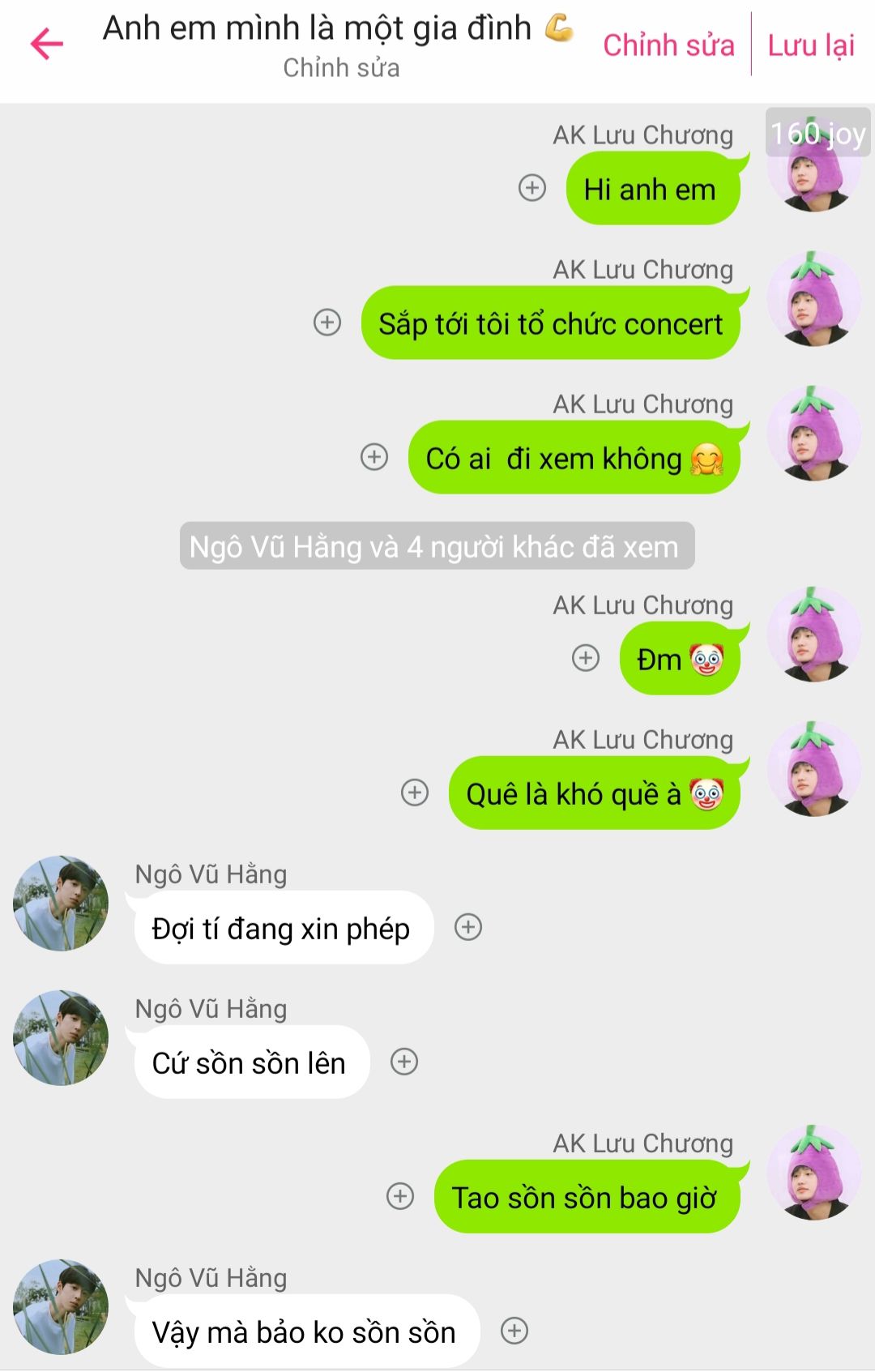Tap the plus icon next to 'Đm'
The height and width of the screenshot is (1372, 875).
point(586,657)
